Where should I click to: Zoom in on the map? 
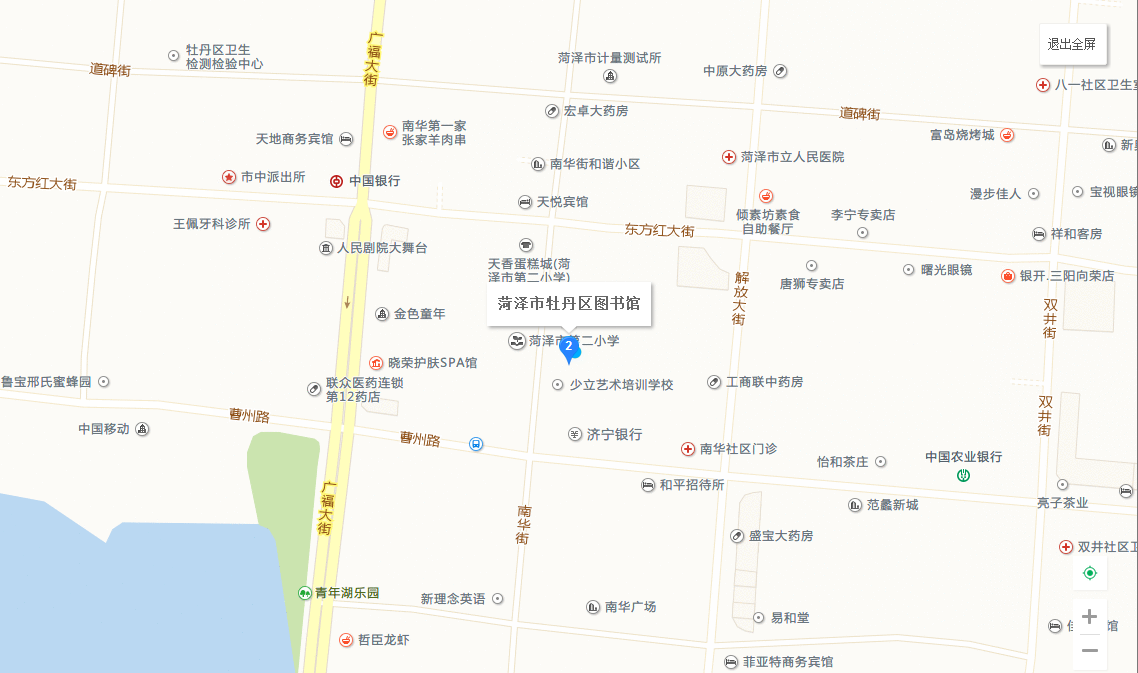tap(1090, 617)
